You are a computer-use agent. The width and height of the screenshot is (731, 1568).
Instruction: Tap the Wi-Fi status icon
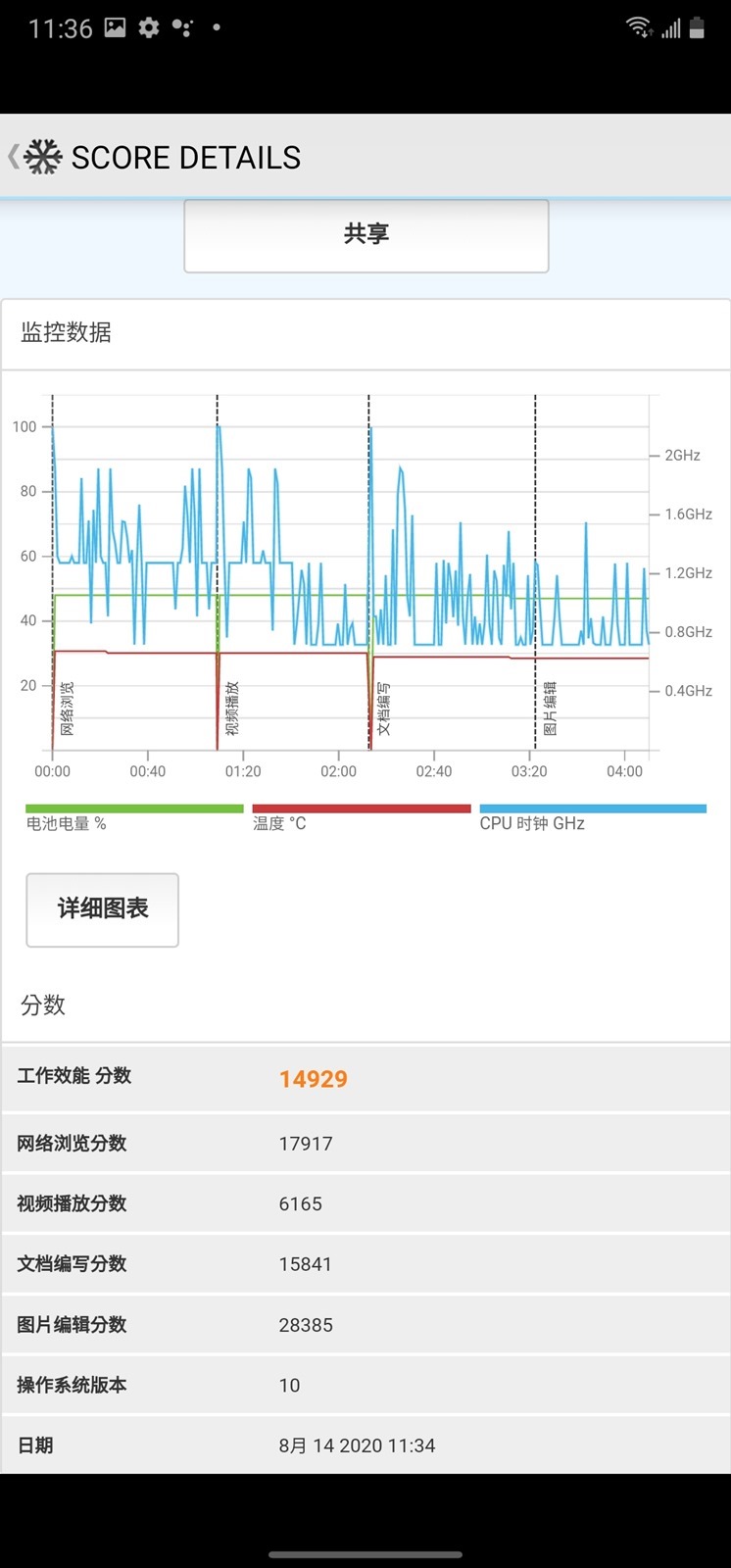[x=639, y=27]
